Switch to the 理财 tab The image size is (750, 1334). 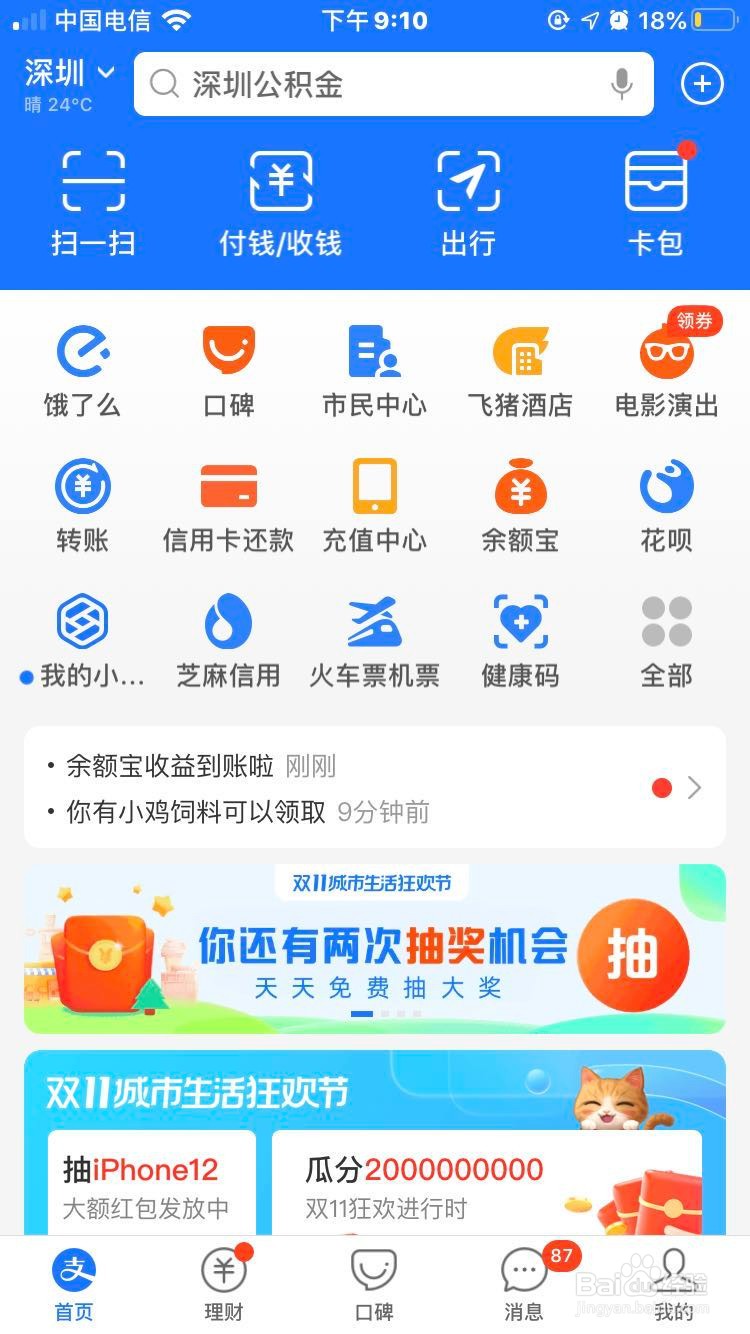tap(222, 1285)
